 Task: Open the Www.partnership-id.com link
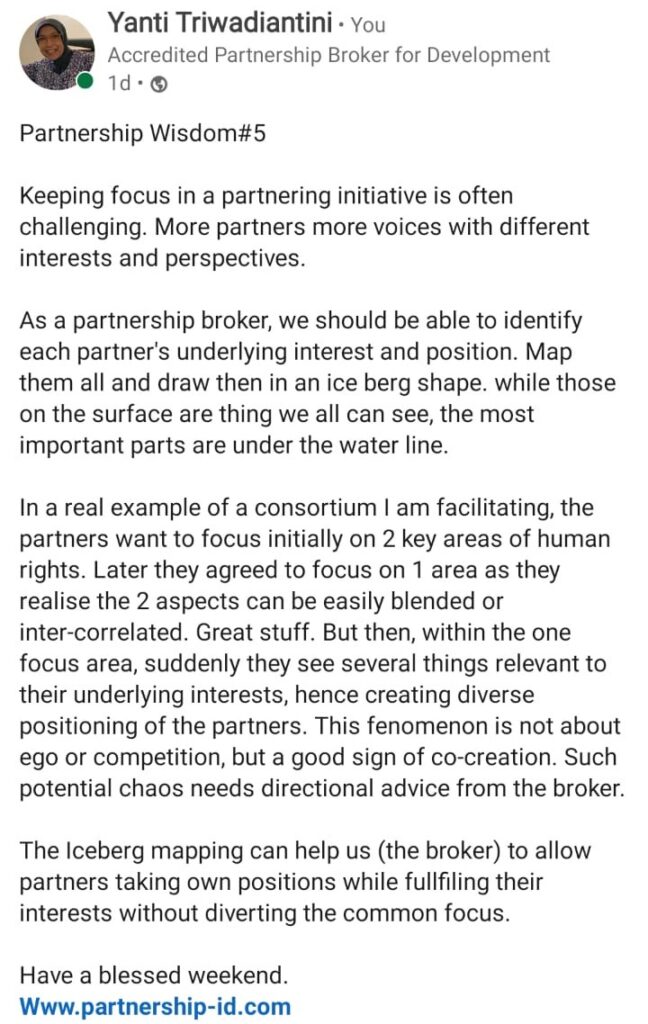[x=155, y=1005]
